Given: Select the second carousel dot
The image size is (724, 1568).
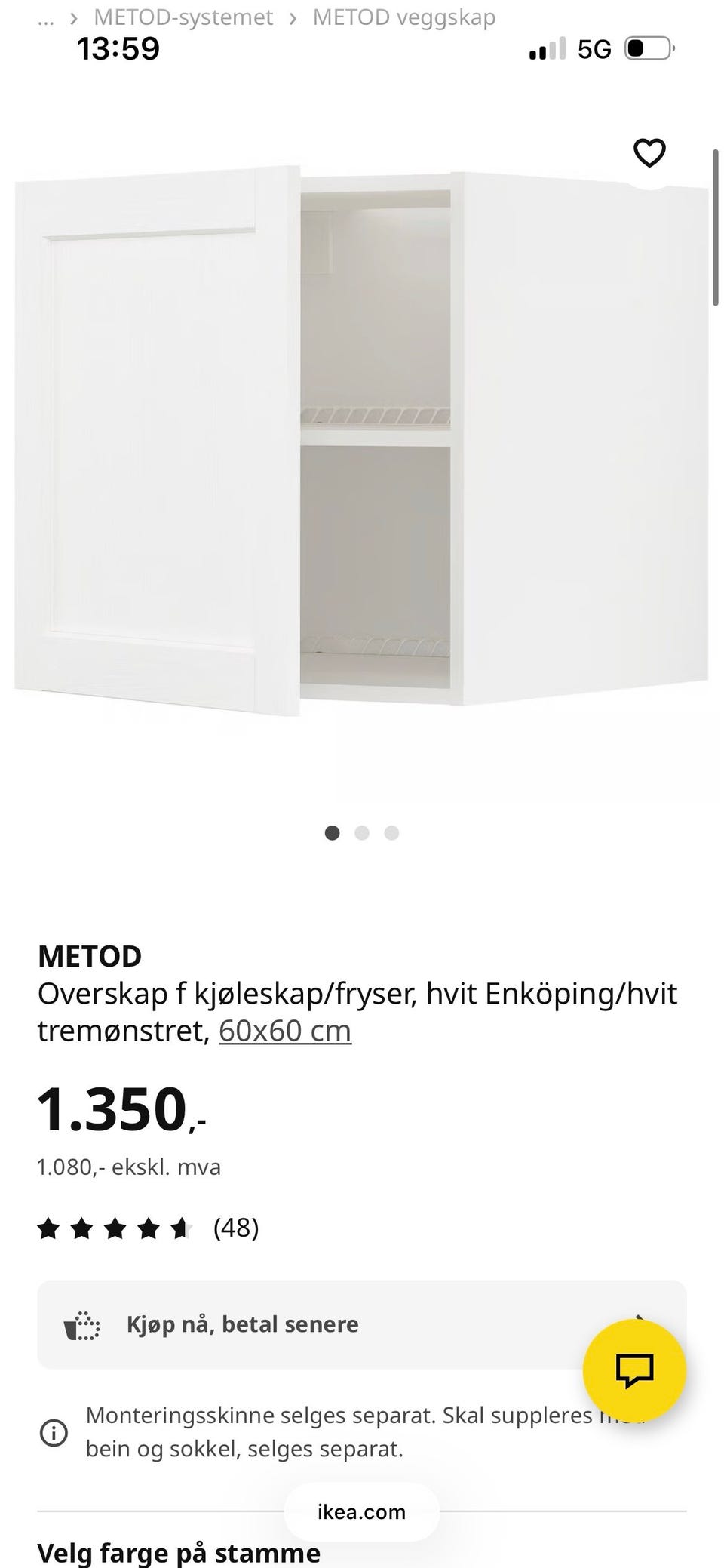Looking at the screenshot, I should click(362, 832).
